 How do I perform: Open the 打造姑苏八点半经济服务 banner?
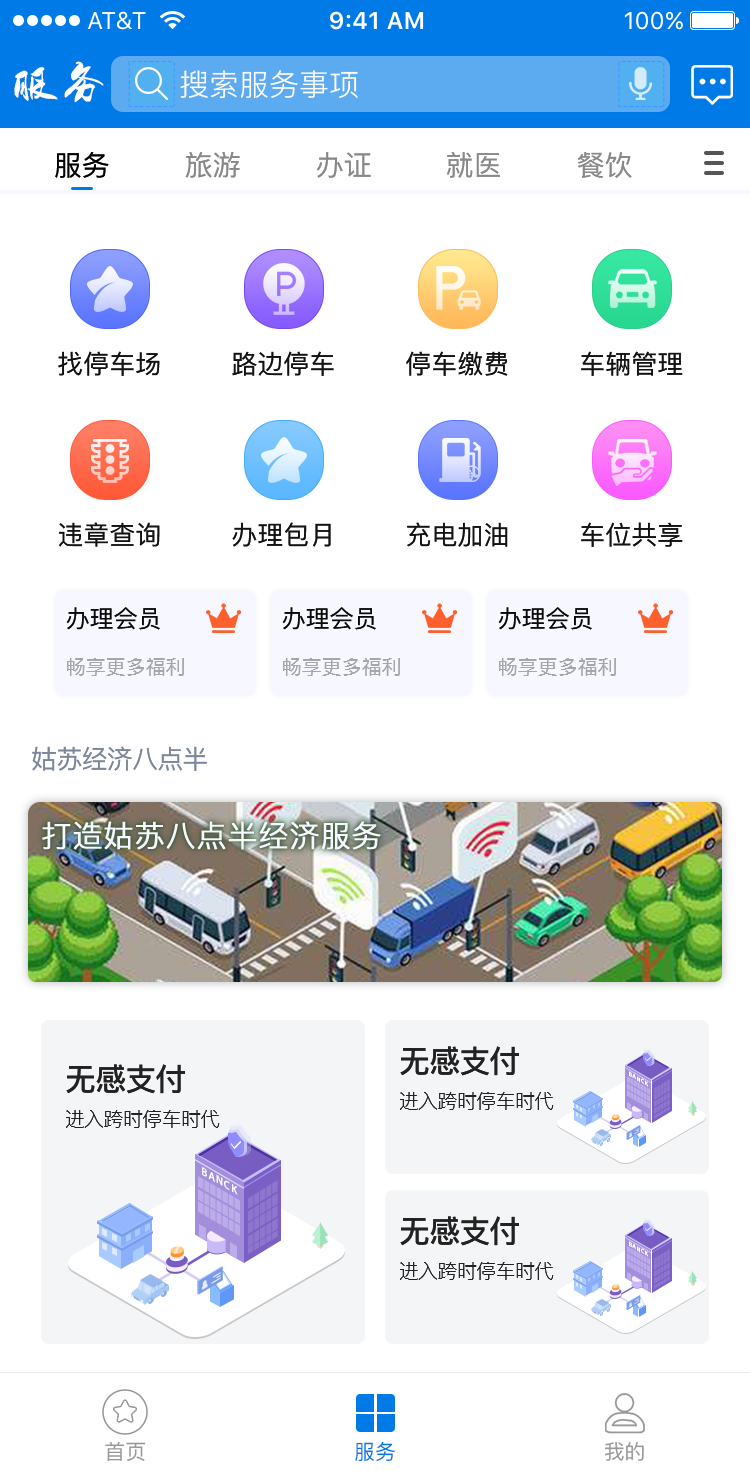coord(375,891)
